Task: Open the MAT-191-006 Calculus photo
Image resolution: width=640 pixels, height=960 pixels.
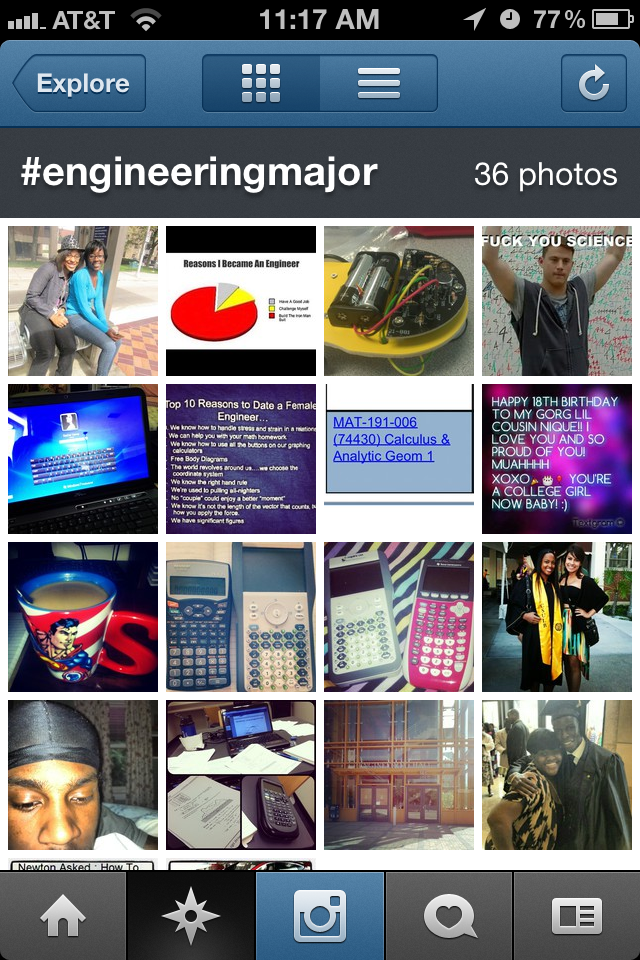Action: point(399,459)
